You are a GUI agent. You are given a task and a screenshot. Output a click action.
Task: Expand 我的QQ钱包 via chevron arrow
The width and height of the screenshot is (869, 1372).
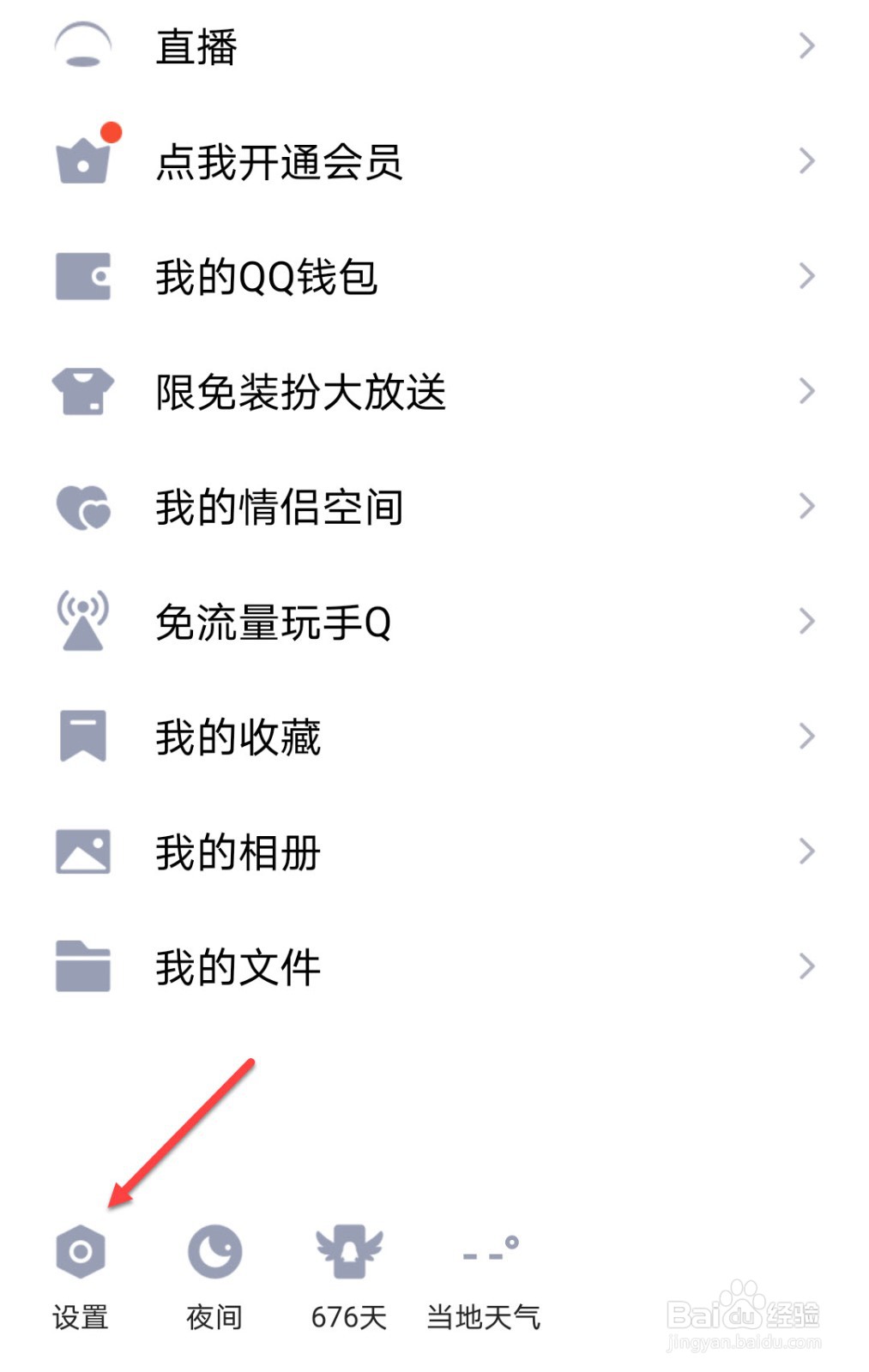[806, 276]
